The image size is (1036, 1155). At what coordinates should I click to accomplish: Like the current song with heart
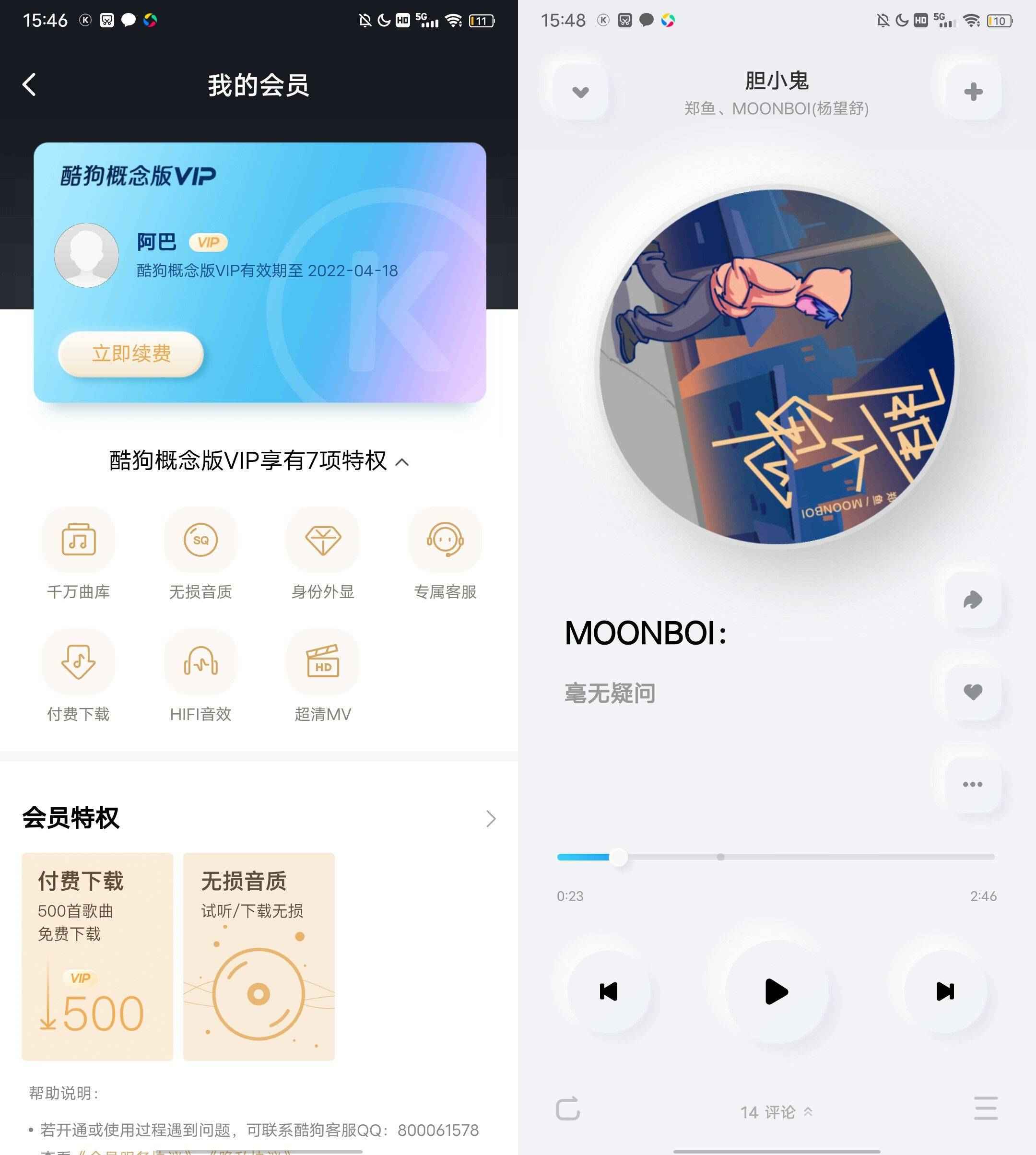point(972,692)
